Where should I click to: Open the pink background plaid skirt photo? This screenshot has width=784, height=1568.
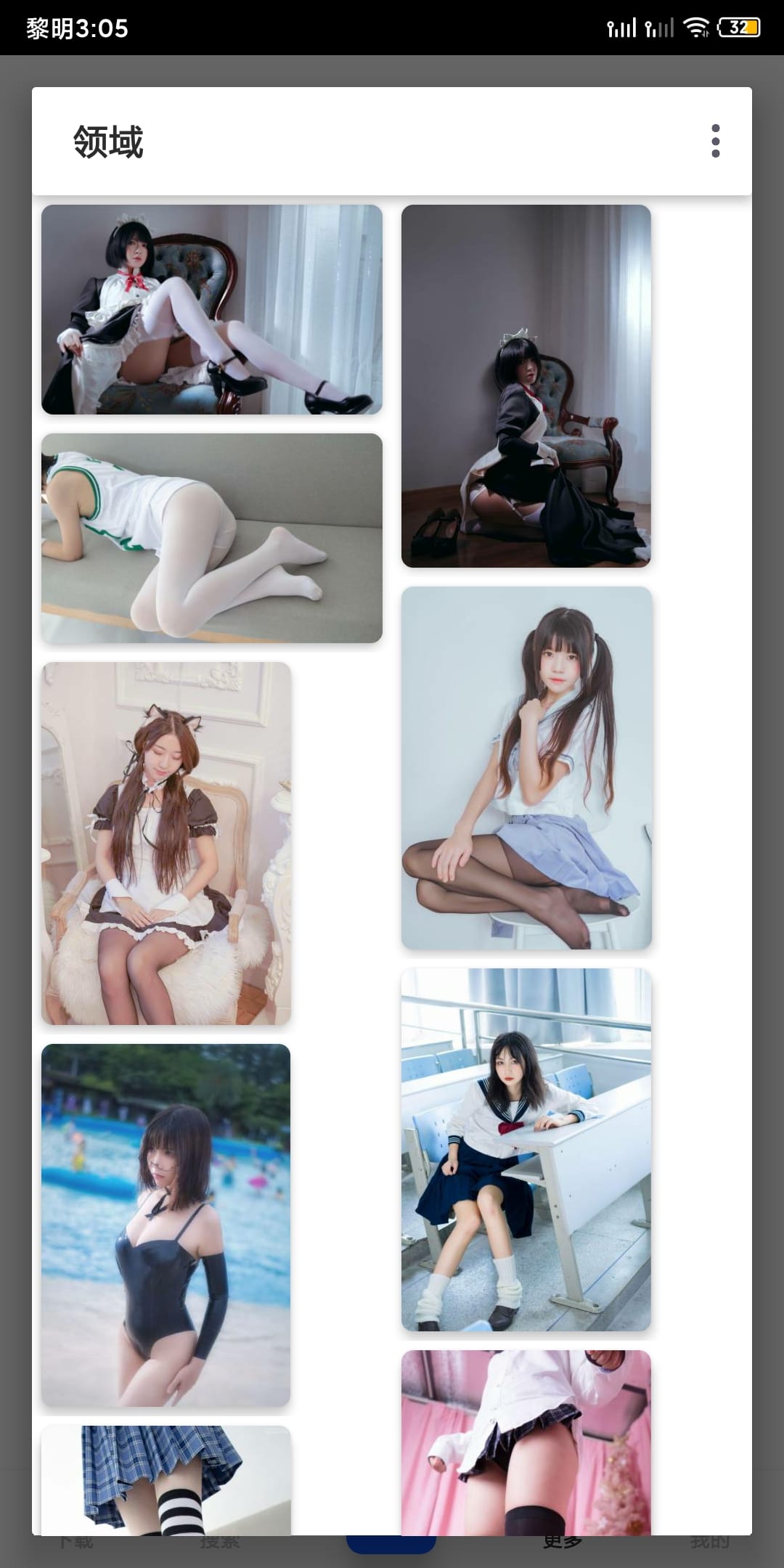(526, 1442)
